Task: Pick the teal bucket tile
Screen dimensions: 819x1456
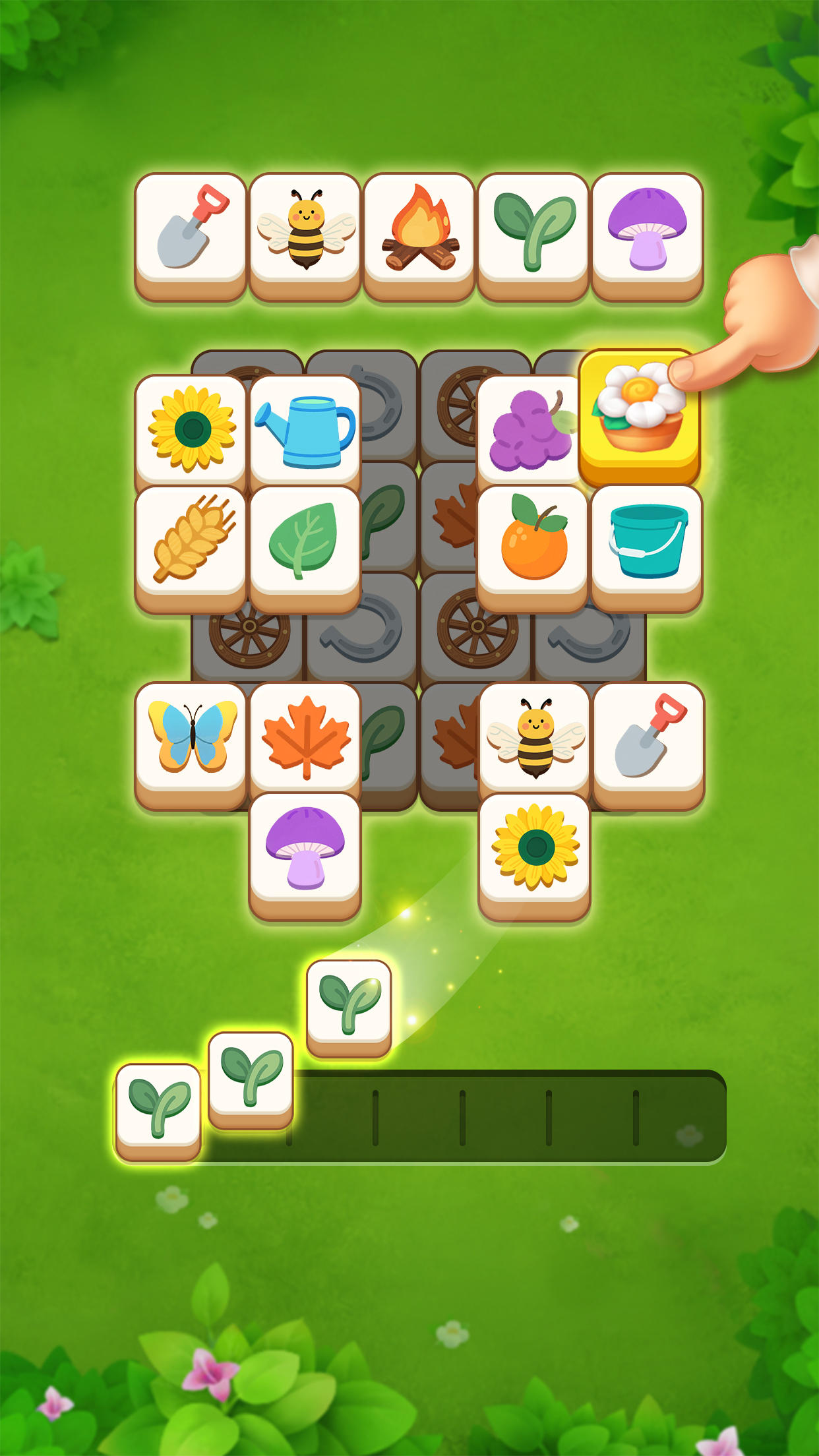Action: click(647, 541)
